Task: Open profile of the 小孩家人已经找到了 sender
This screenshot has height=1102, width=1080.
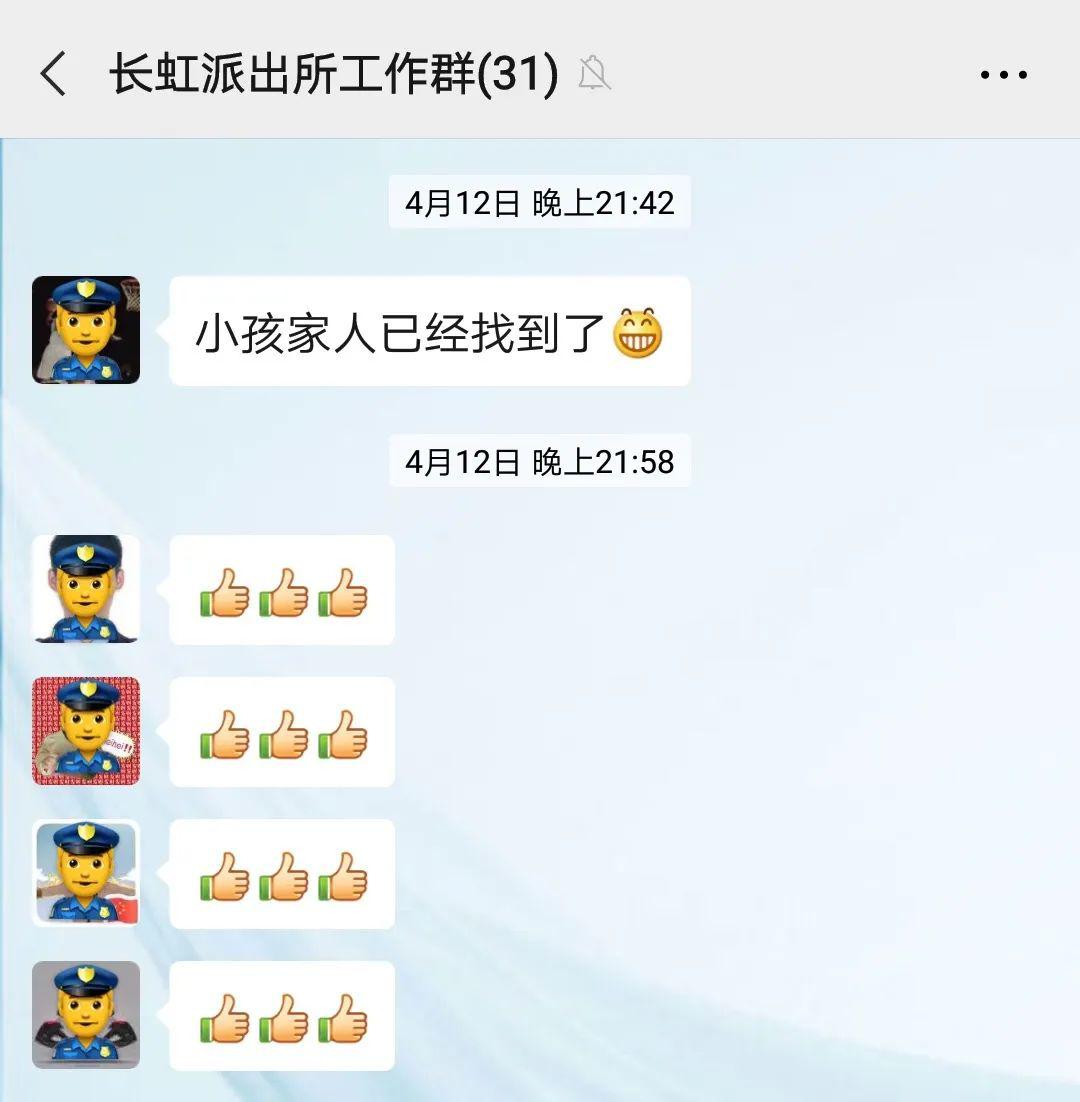Action: pos(86,330)
